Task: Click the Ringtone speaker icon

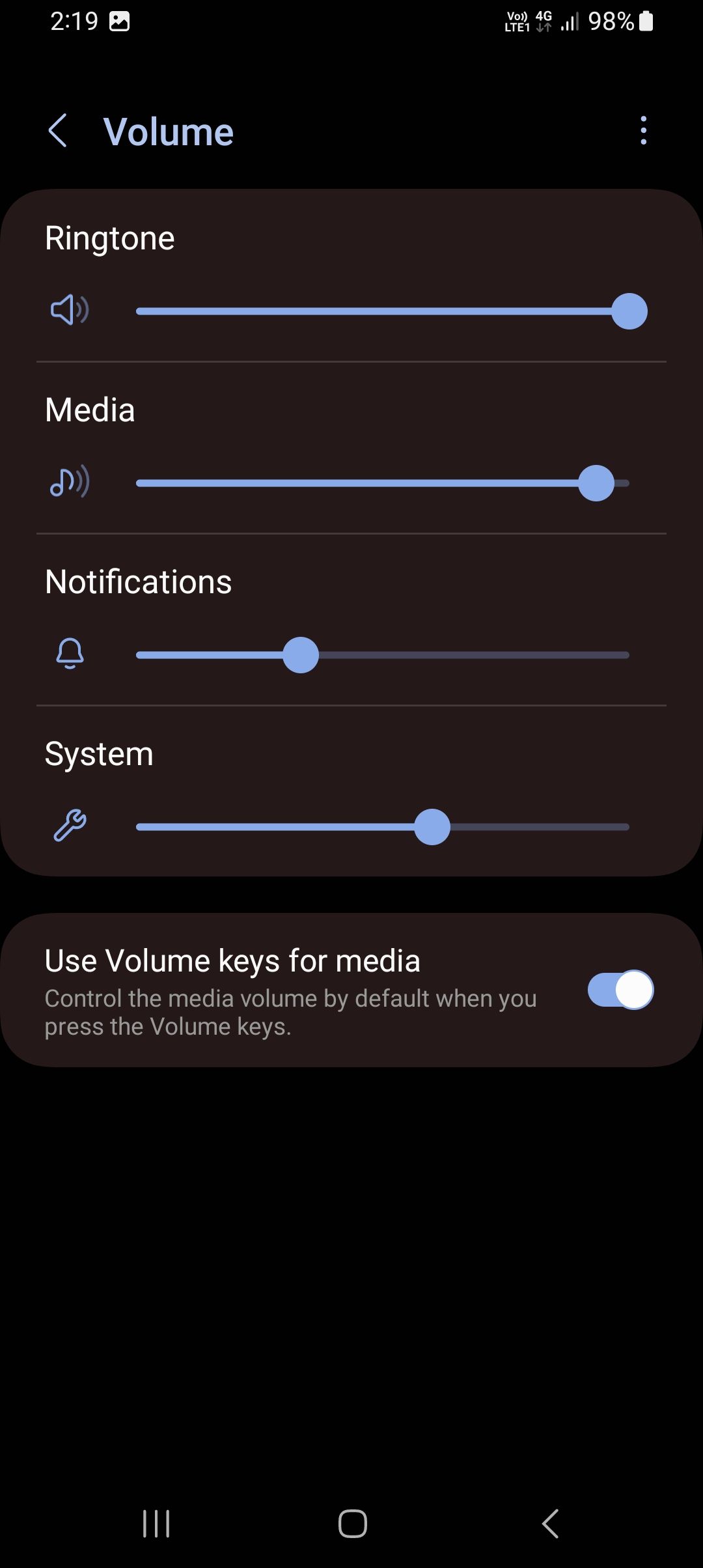Action: pyautogui.click(x=68, y=311)
